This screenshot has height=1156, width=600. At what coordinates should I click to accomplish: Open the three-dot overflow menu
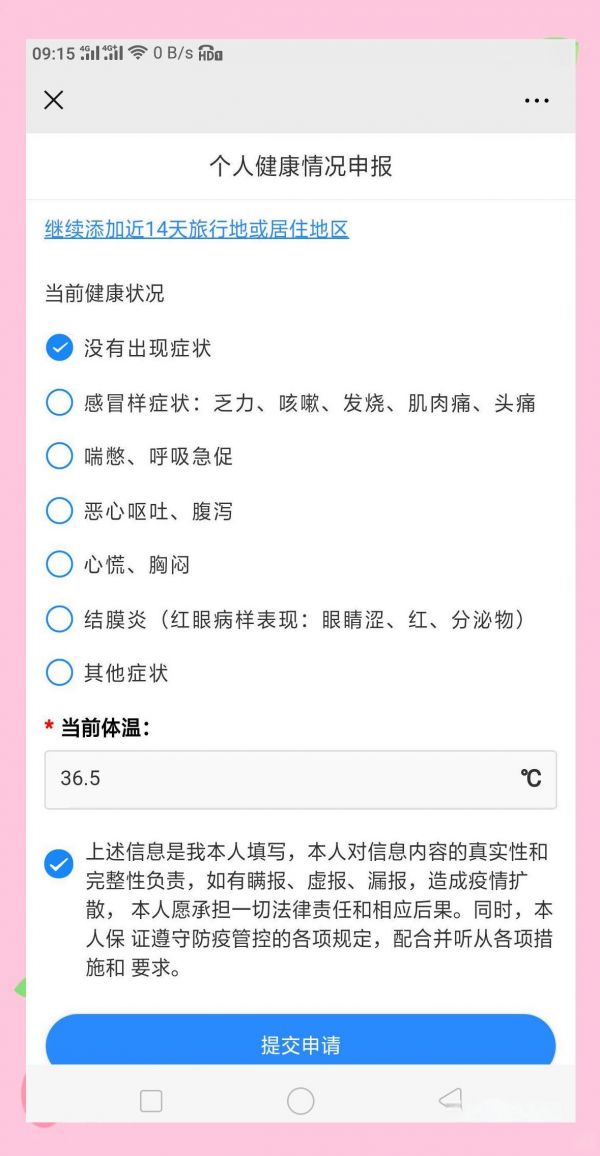point(537,101)
